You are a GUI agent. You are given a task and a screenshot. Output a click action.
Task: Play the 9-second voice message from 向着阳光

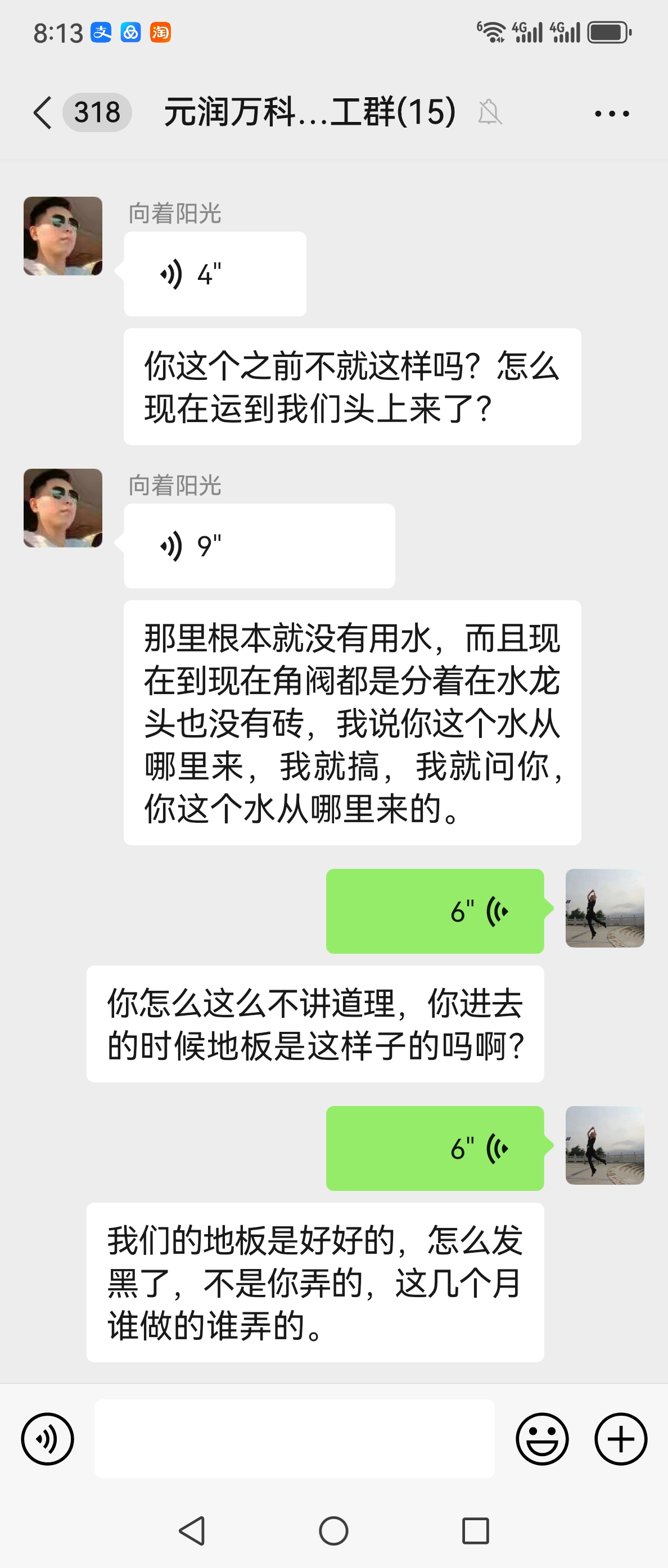(259, 546)
